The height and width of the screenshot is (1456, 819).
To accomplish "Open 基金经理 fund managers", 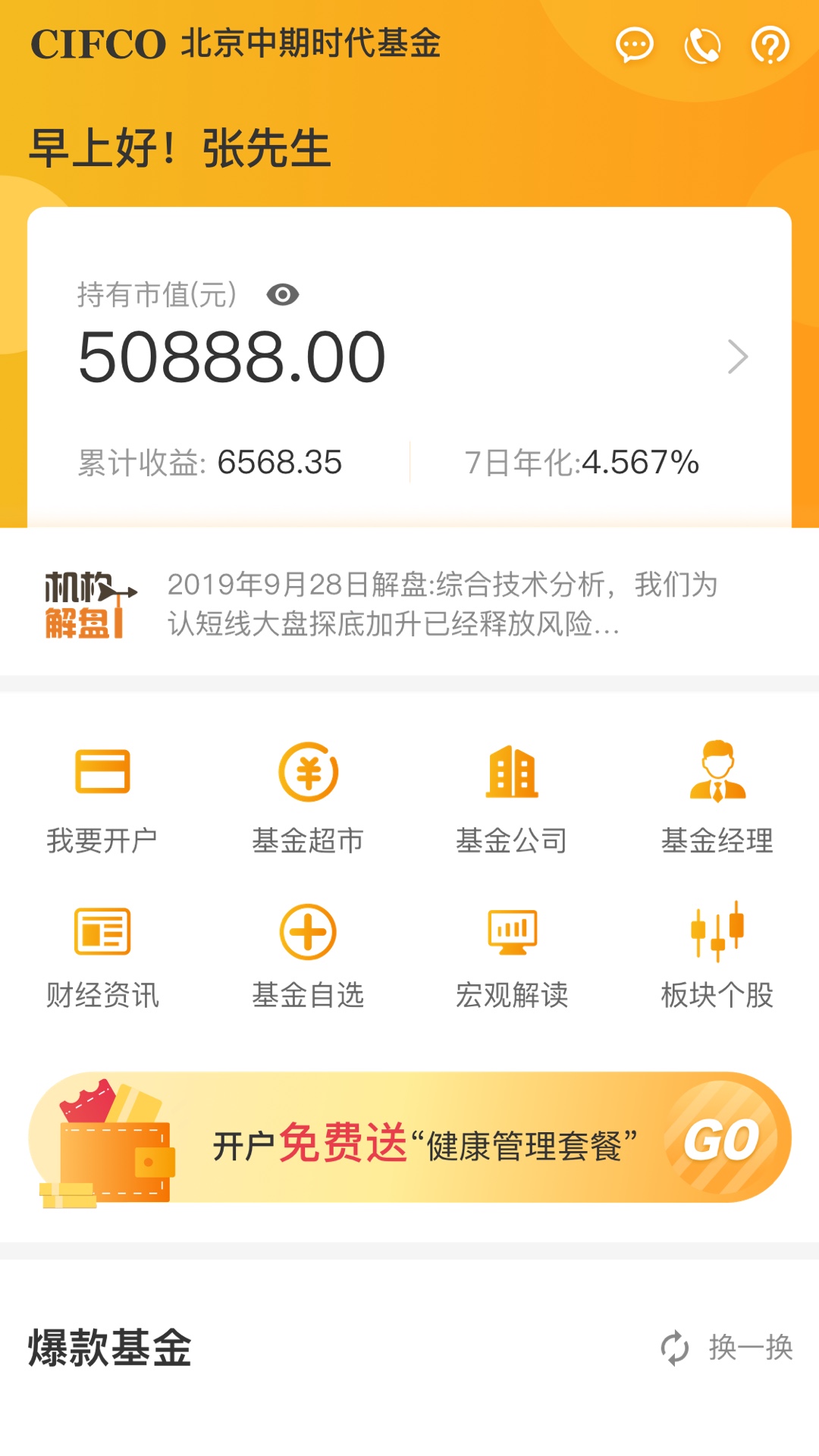I will [x=717, y=796].
